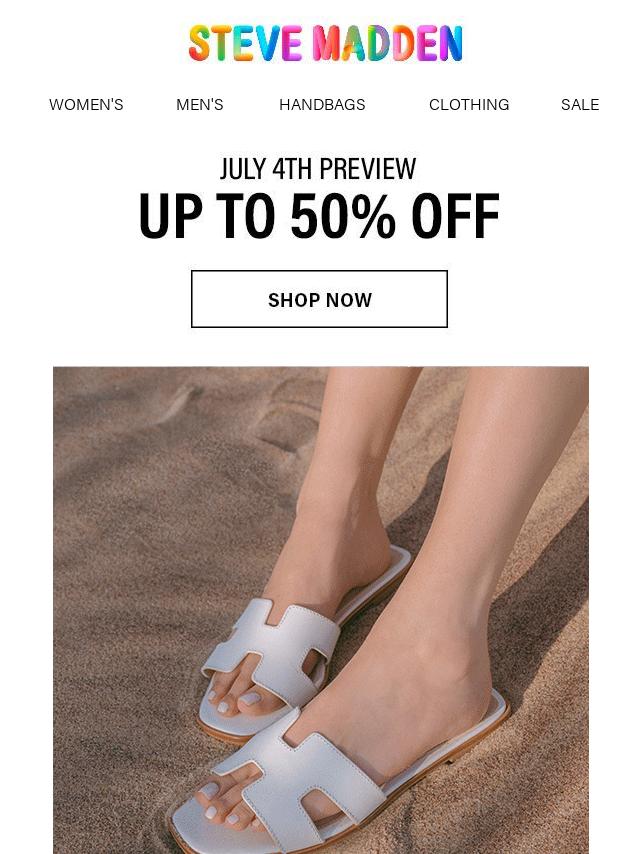640x854 pixels.
Task: Open the Clothing section
Action: tap(469, 104)
